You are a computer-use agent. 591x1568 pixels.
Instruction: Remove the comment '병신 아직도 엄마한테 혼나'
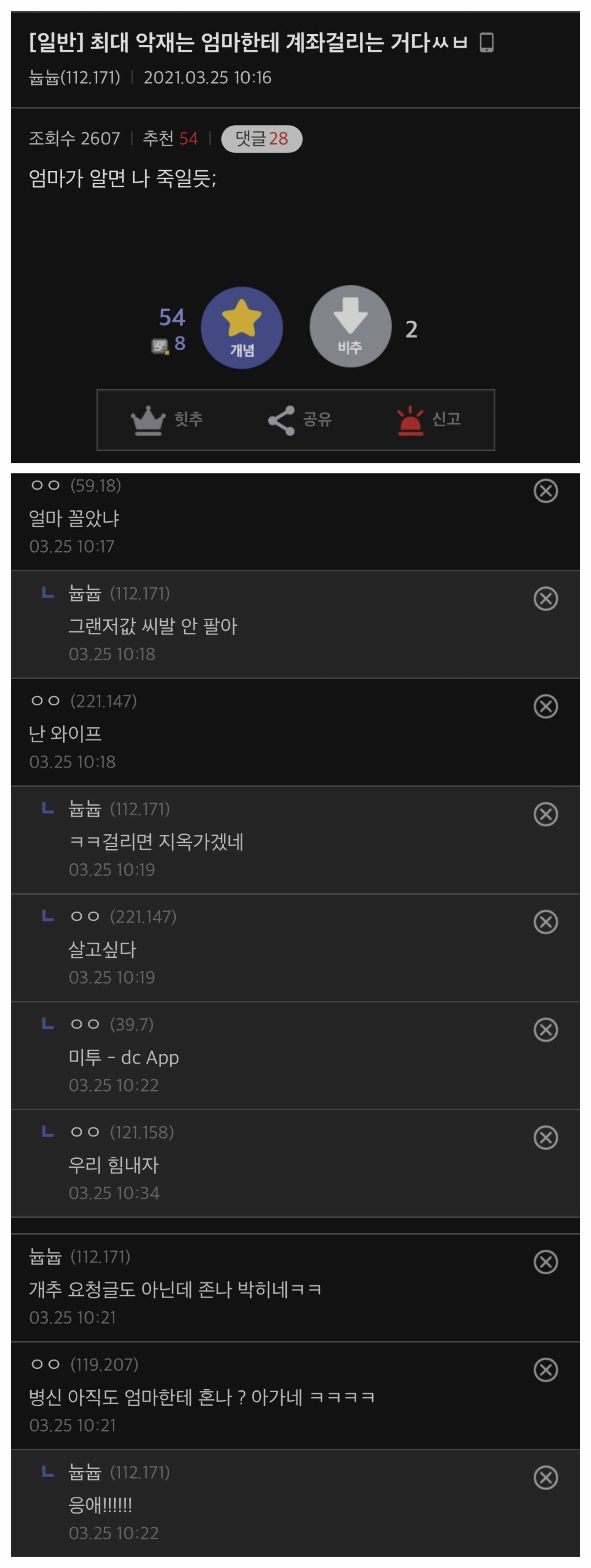545,1370
